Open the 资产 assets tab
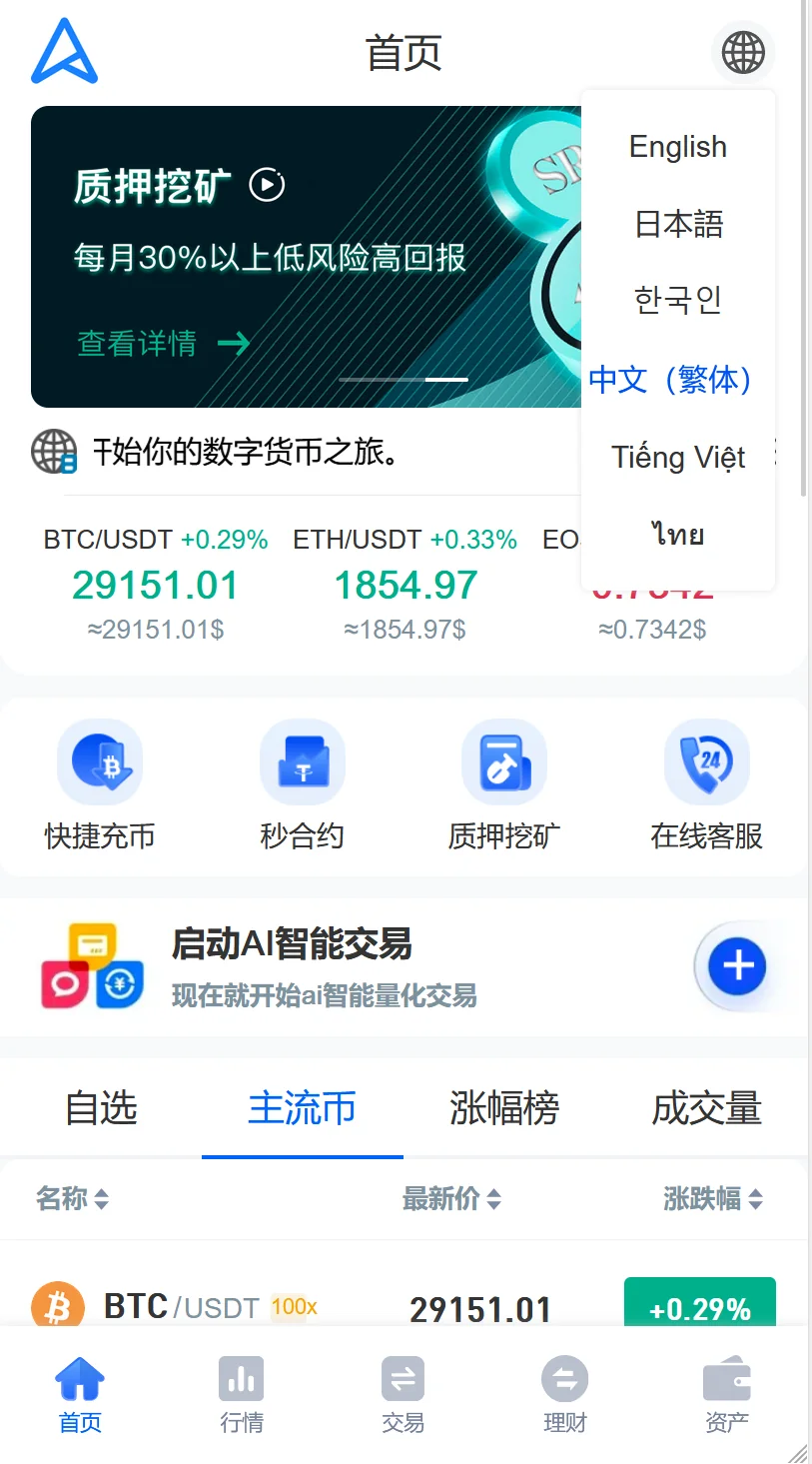812x1464 pixels. [726, 1395]
